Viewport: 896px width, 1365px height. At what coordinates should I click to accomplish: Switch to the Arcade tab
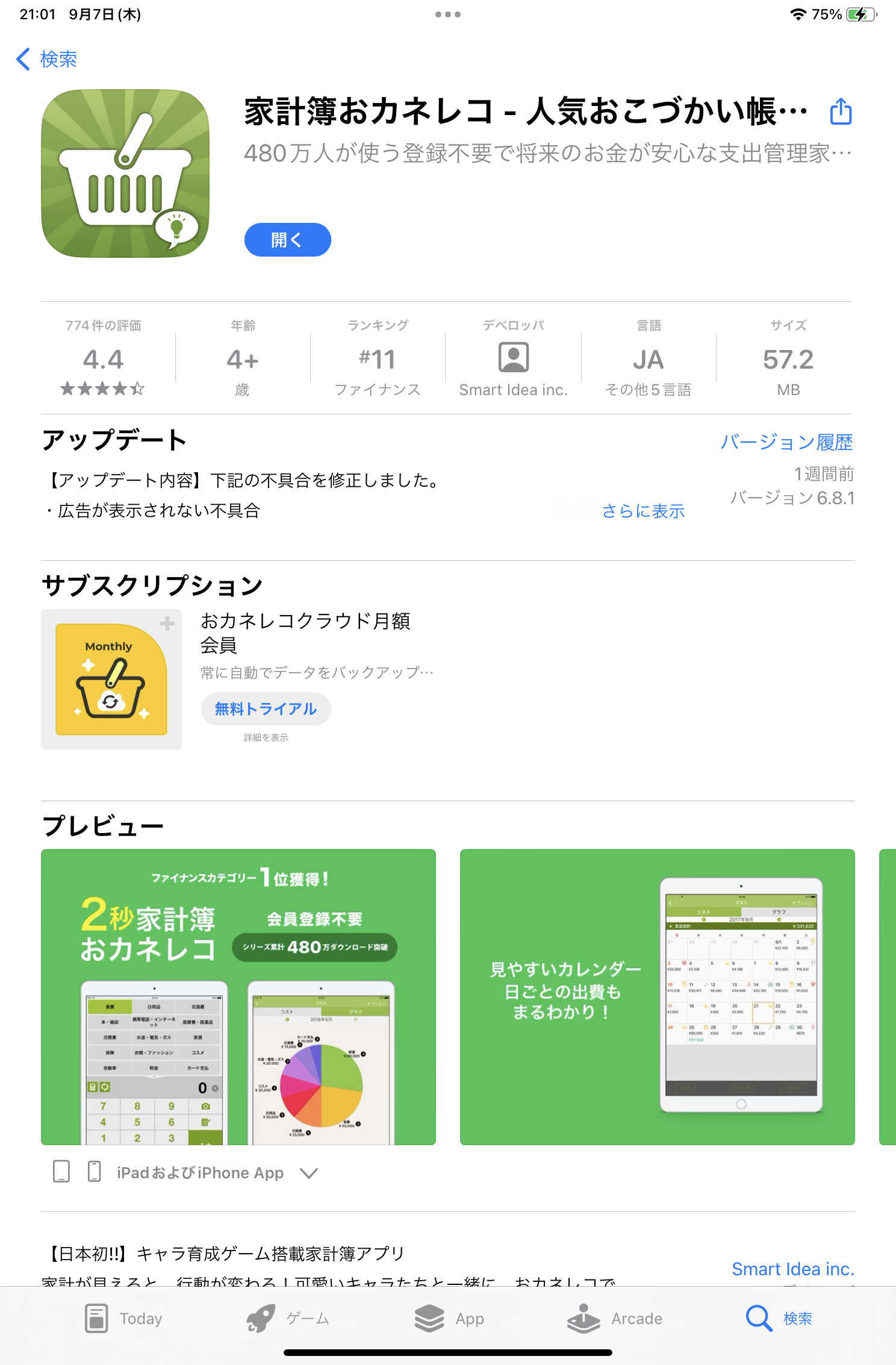click(x=615, y=1319)
